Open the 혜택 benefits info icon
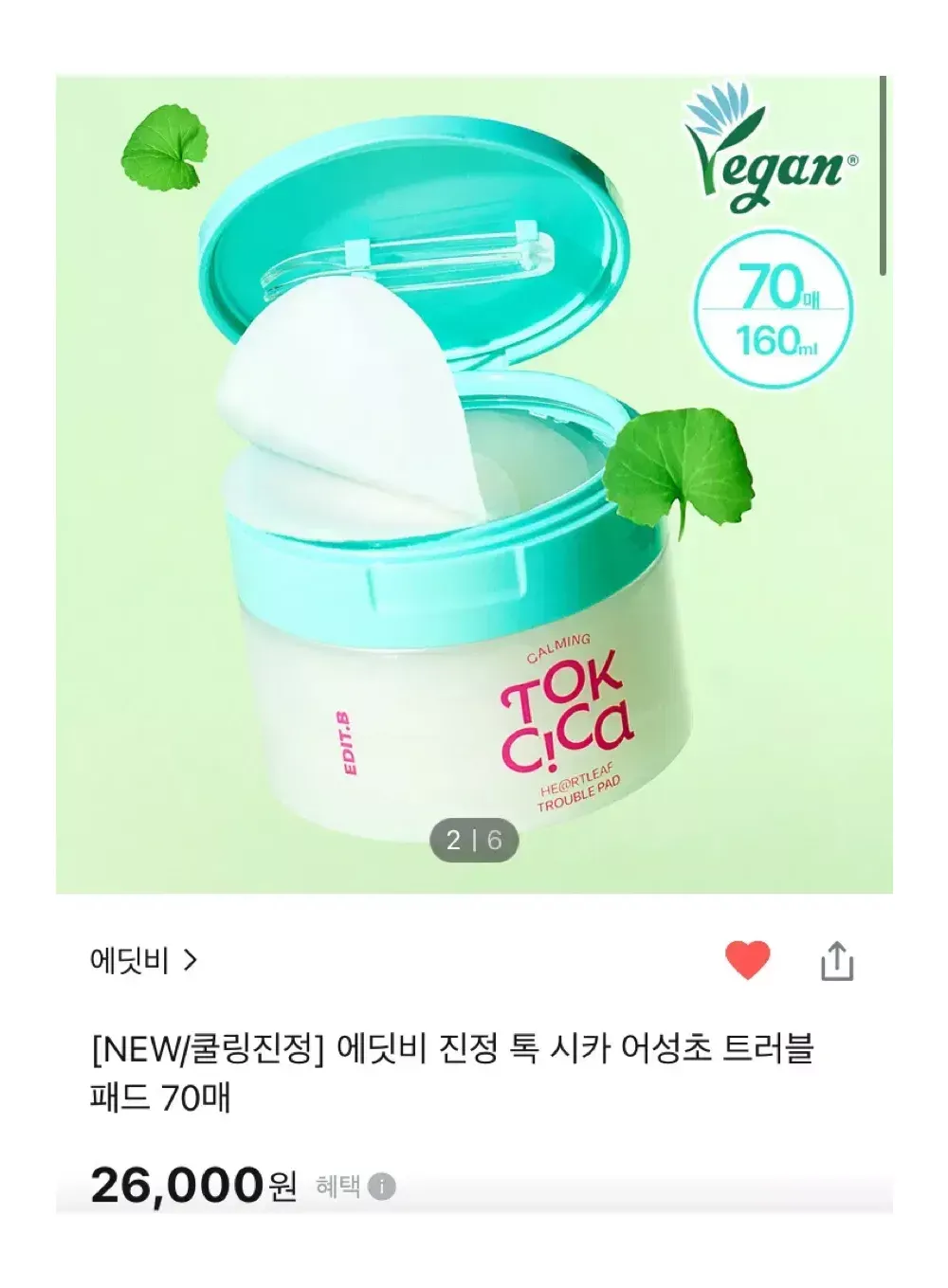This screenshot has height=1288, width=948. 381,1187
